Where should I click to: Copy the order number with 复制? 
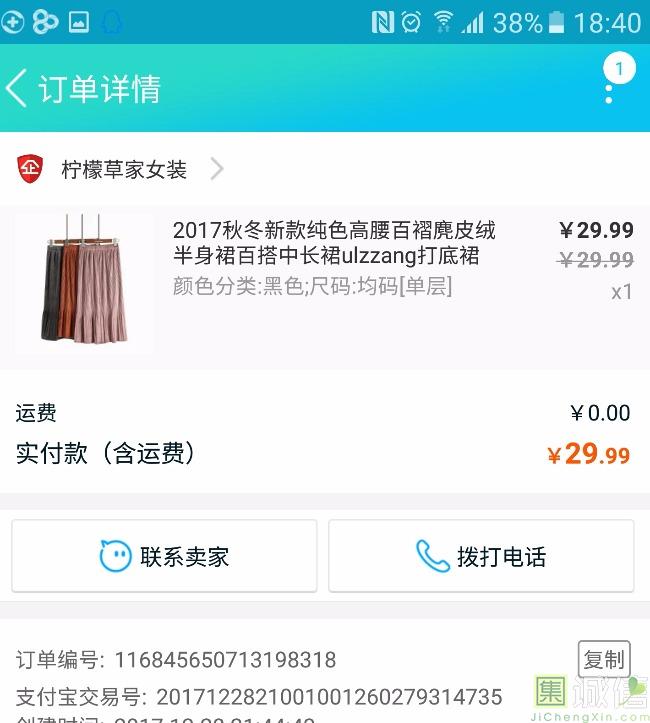(x=603, y=660)
